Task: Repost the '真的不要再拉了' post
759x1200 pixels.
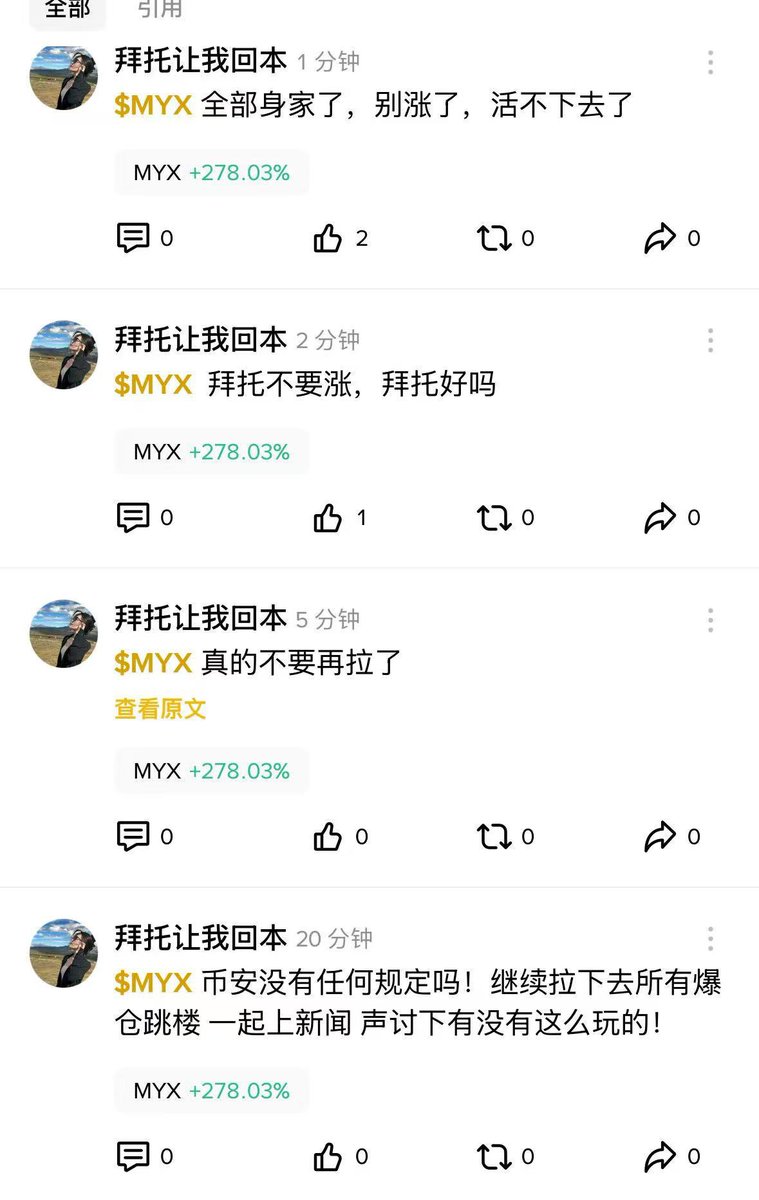Action: pos(493,837)
